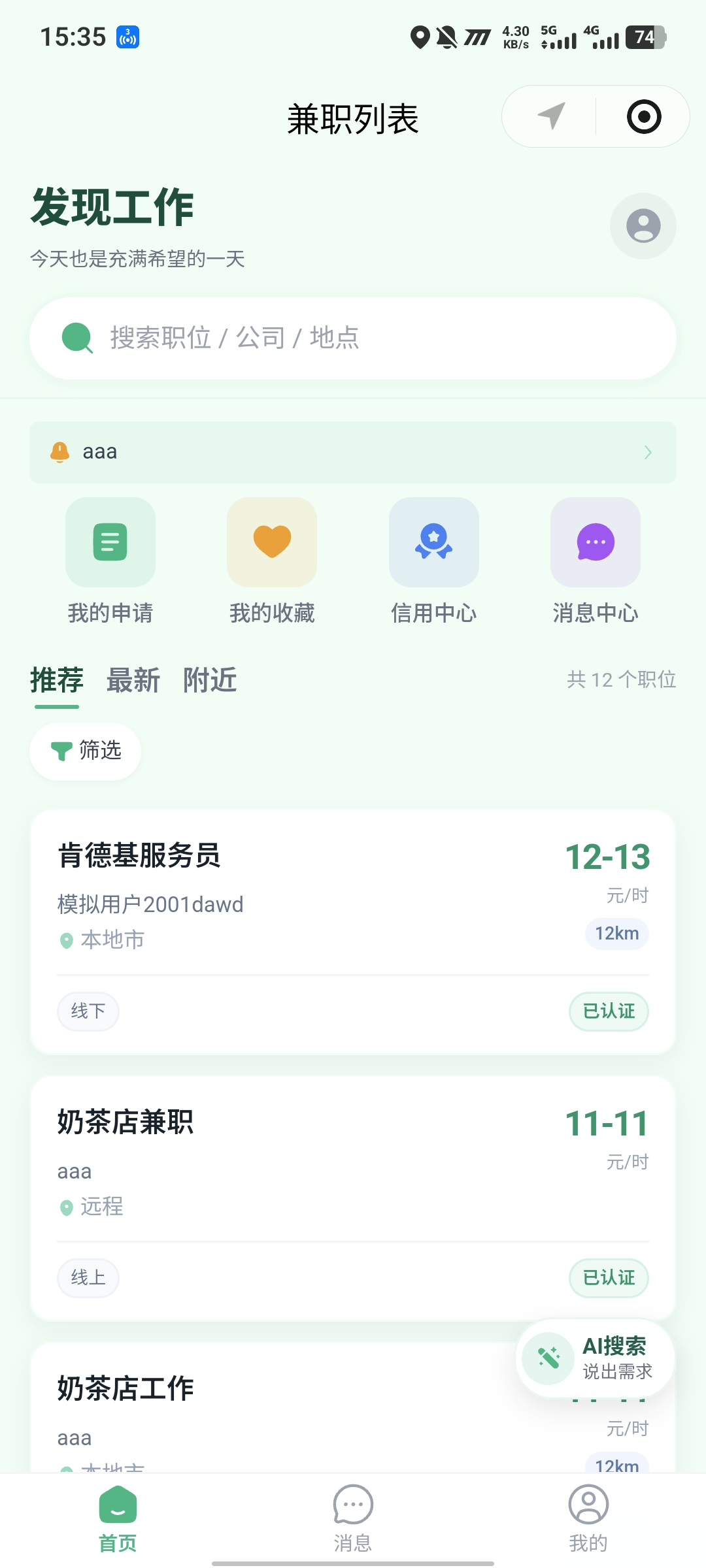Expand the aaa announcement via its chevron
Viewport: 706px width, 1568px height.
(x=648, y=452)
